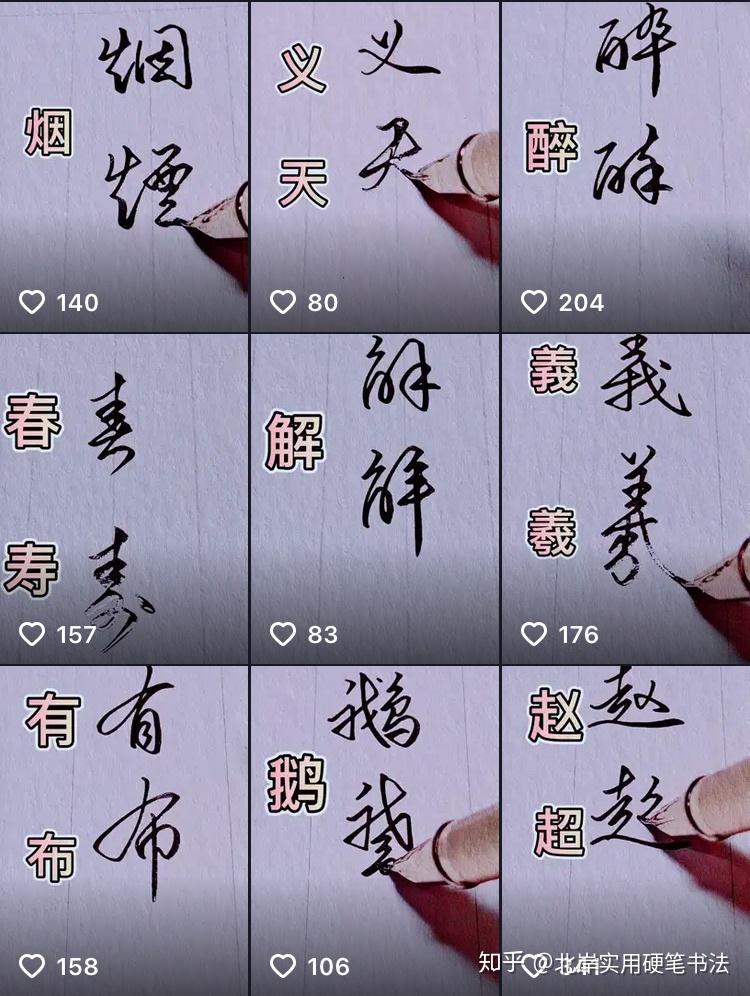Play the 義 羲 calligraphy video
Image resolution: width=750 pixels, height=996 pixels.
click(626, 498)
